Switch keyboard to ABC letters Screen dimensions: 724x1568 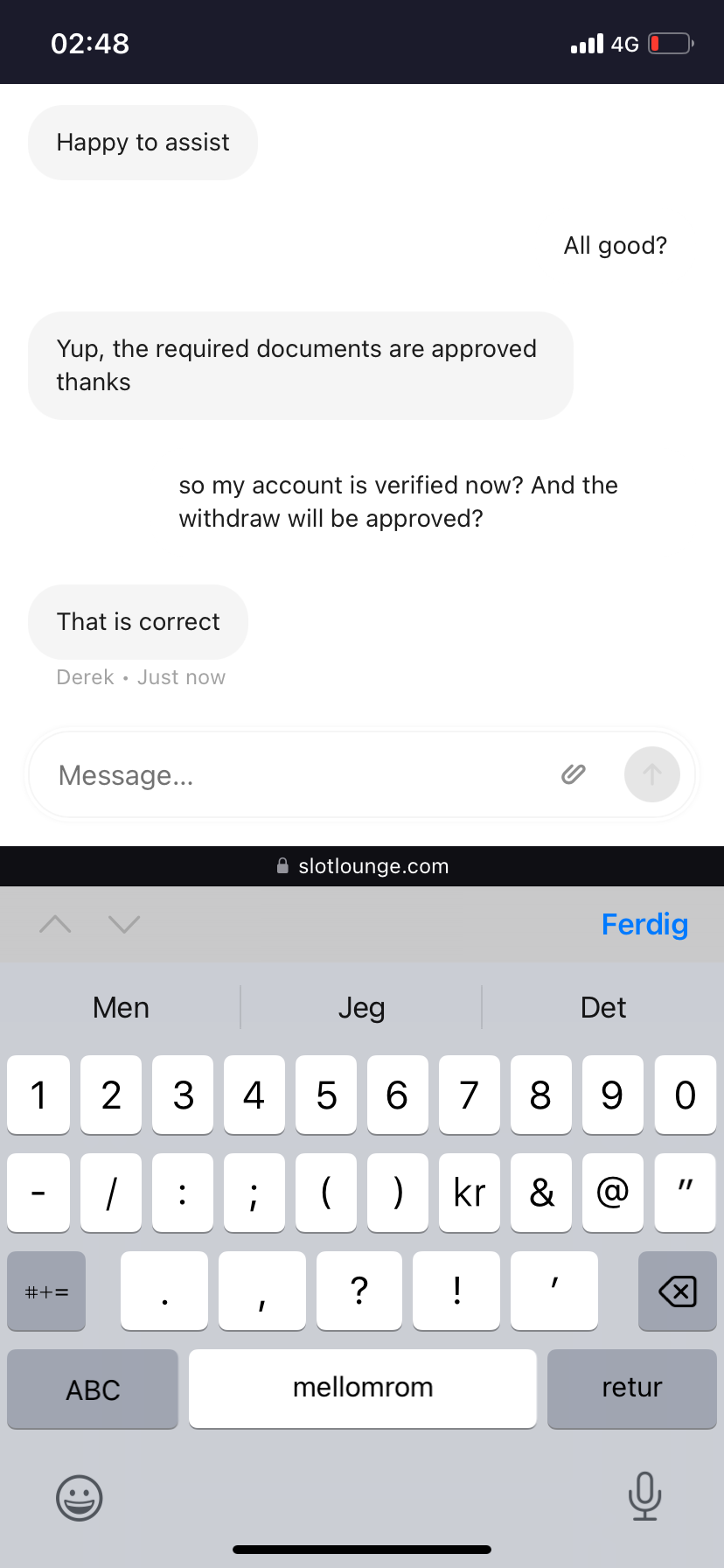93,1389
